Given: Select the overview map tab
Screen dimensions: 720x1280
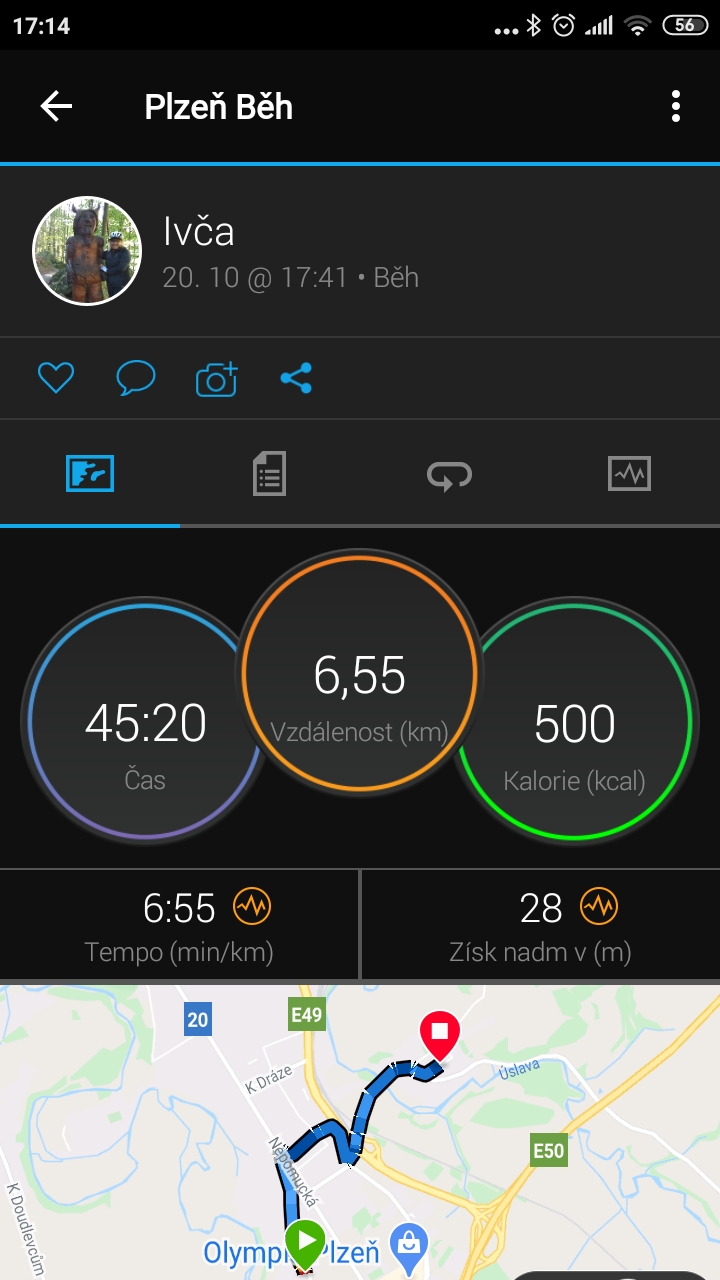Looking at the screenshot, I should coord(90,473).
